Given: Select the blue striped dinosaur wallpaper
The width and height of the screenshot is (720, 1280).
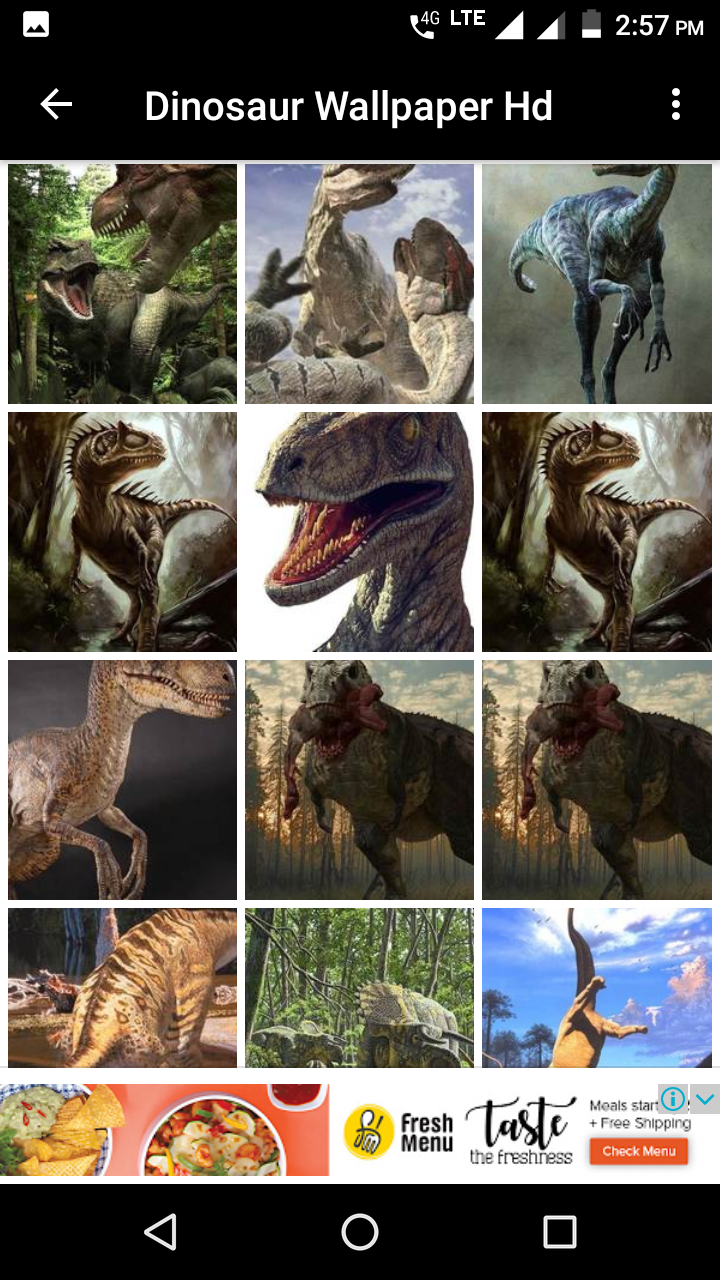Looking at the screenshot, I should pyautogui.click(x=597, y=284).
